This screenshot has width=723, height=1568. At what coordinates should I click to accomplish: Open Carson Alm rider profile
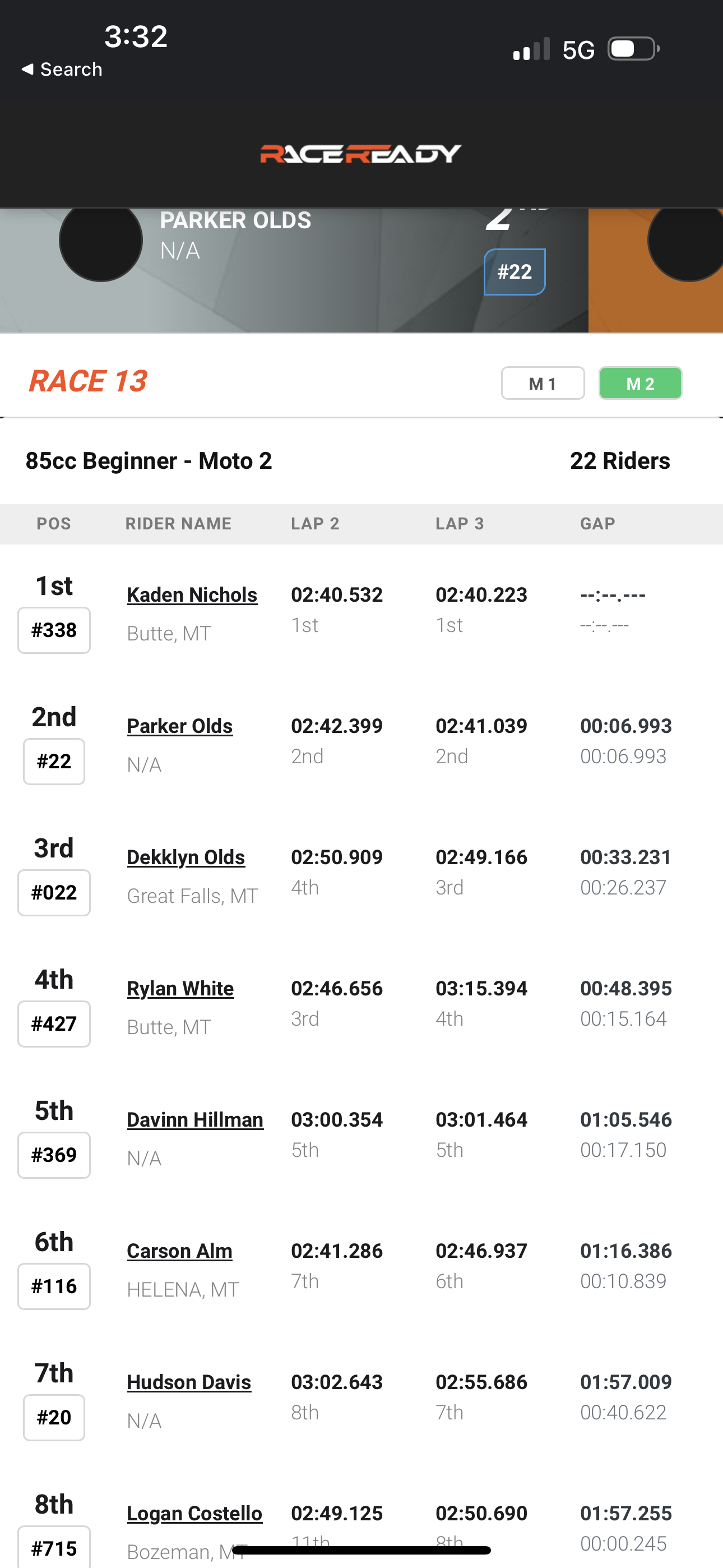(179, 1251)
